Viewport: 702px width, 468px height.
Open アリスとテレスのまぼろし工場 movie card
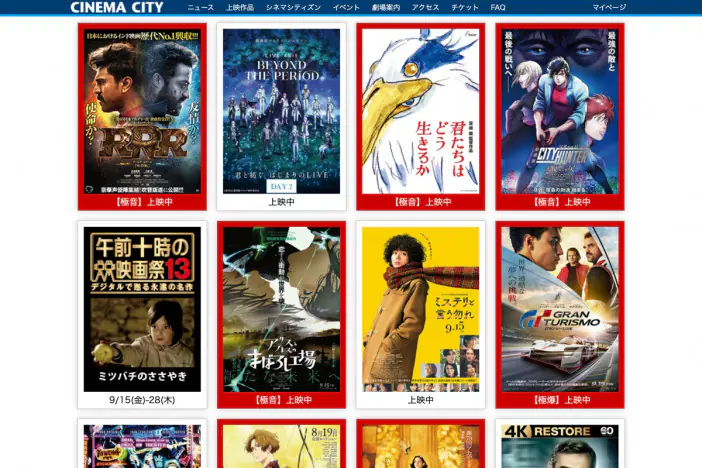coord(281,310)
